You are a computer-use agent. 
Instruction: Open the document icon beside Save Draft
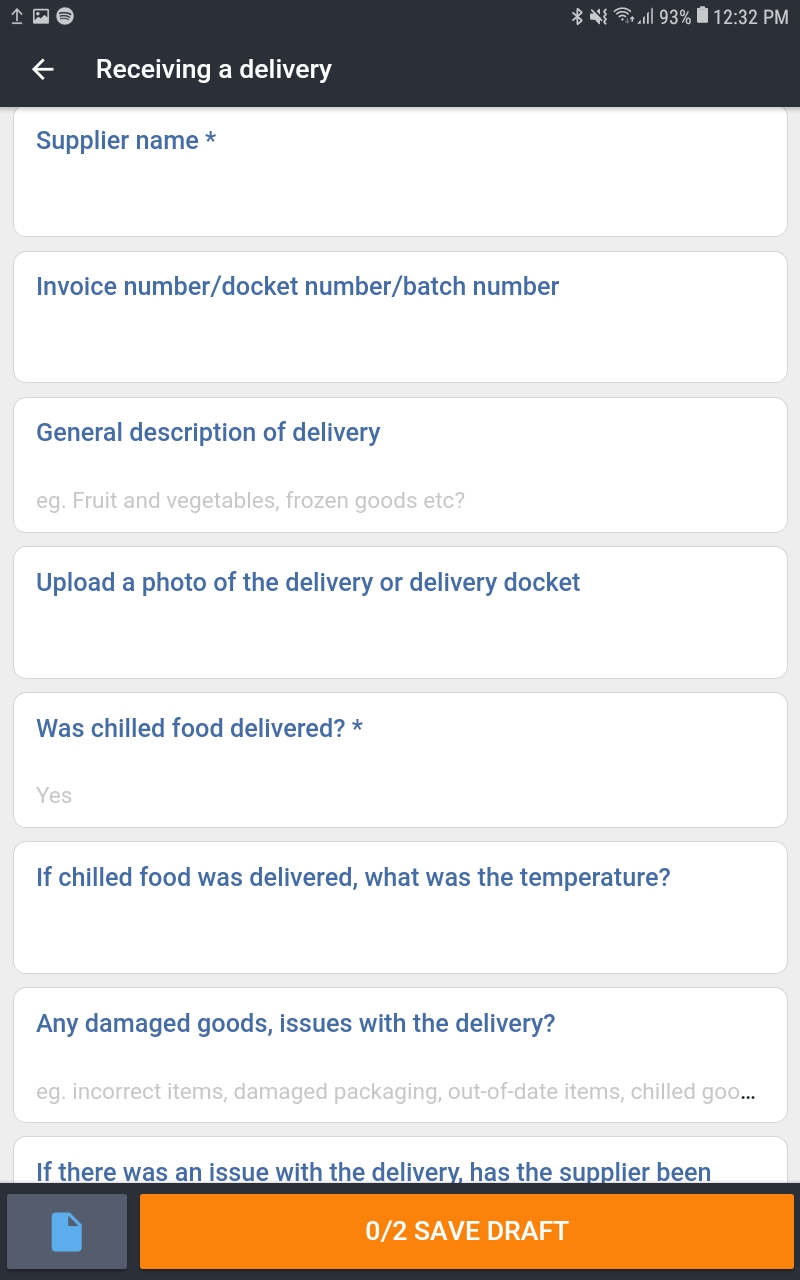[x=67, y=1231]
